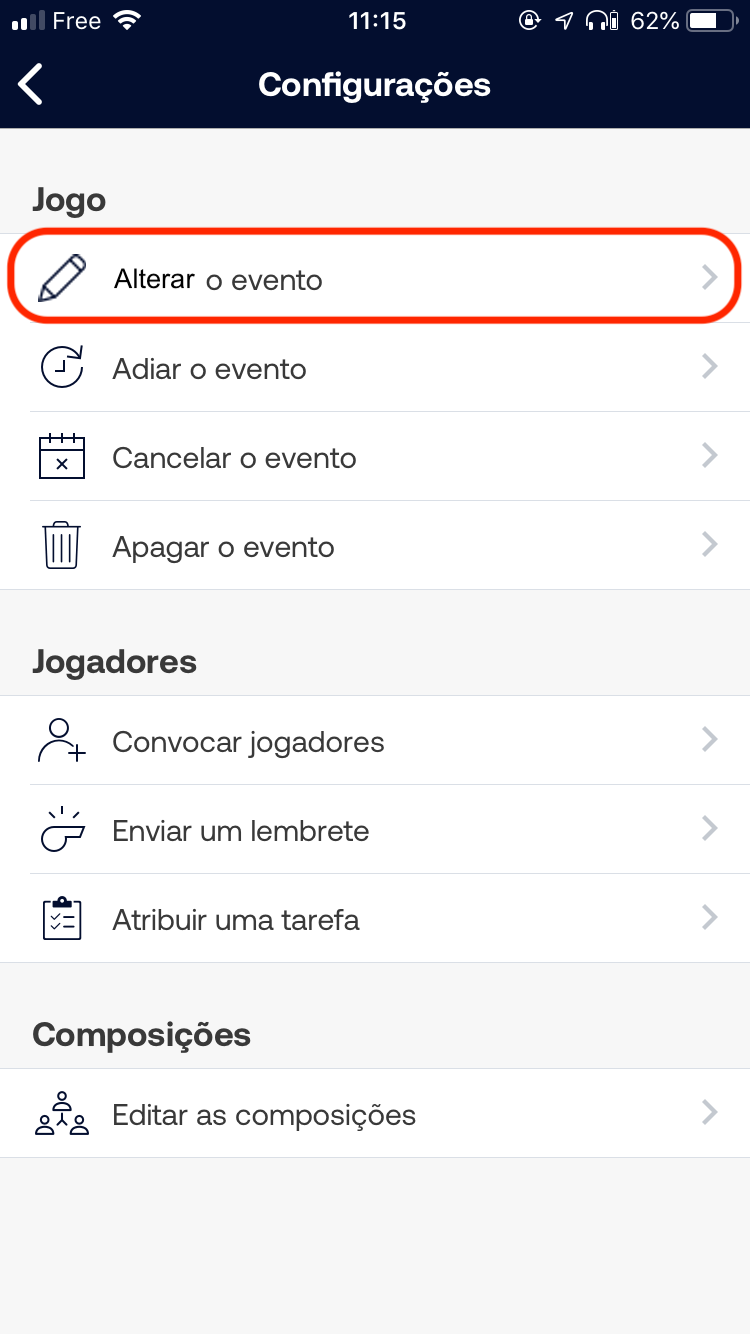This screenshot has width=750, height=1334.
Task: Expand the chevron next to Editar as composições
Action: tap(710, 1113)
